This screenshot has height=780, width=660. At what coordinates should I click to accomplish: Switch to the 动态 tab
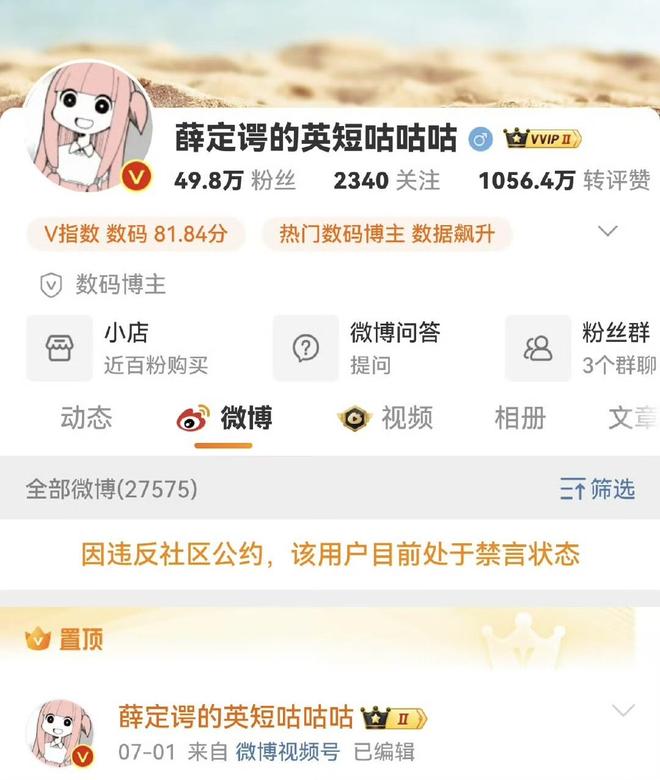[x=86, y=418]
